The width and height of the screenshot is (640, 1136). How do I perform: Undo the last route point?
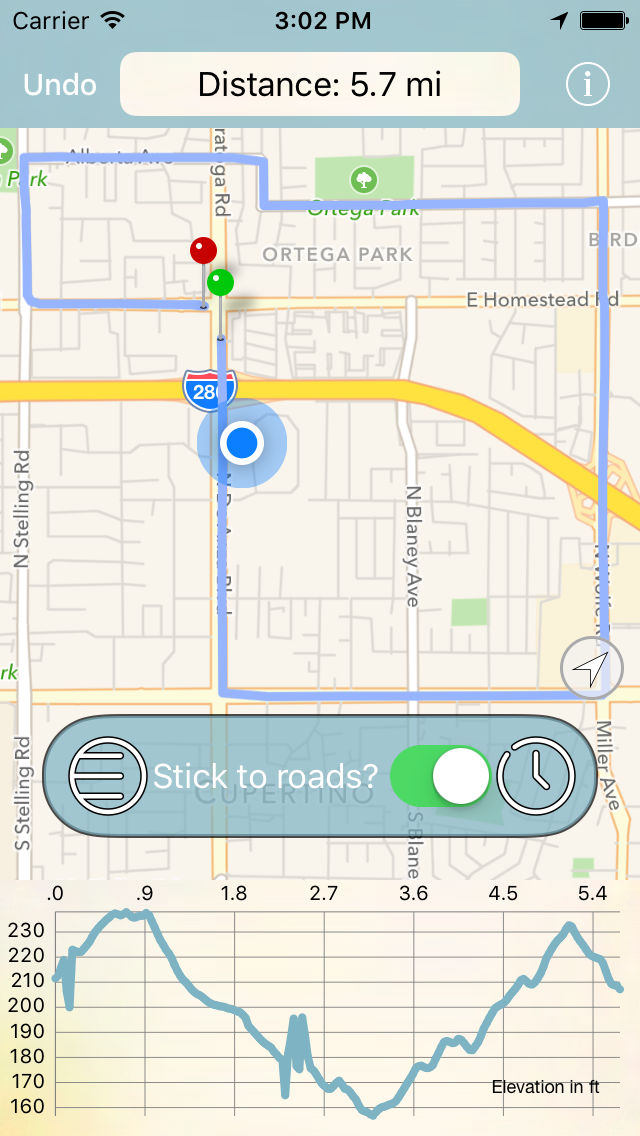tap(60, 85)
